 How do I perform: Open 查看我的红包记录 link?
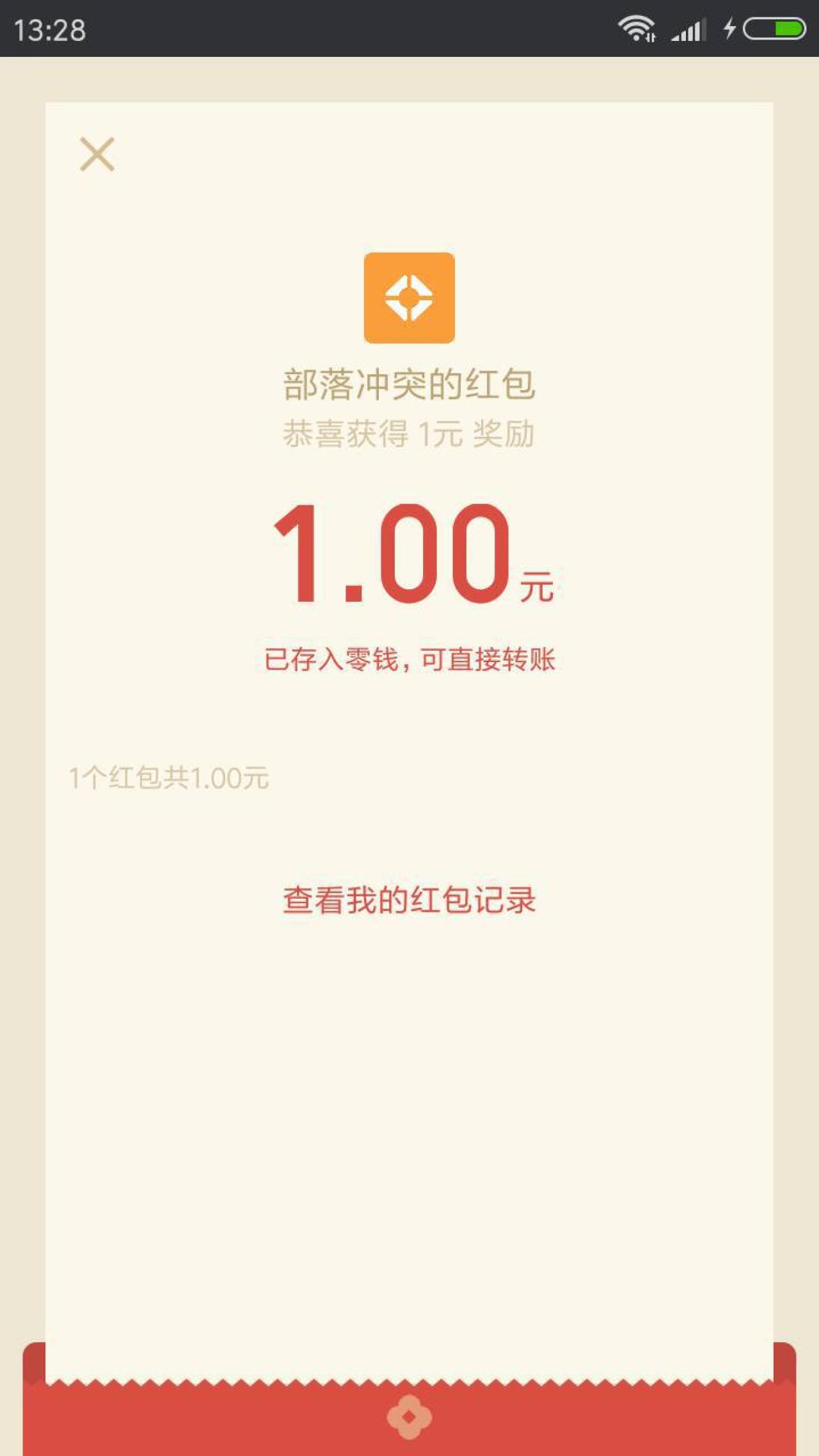[x=409, y=900]
